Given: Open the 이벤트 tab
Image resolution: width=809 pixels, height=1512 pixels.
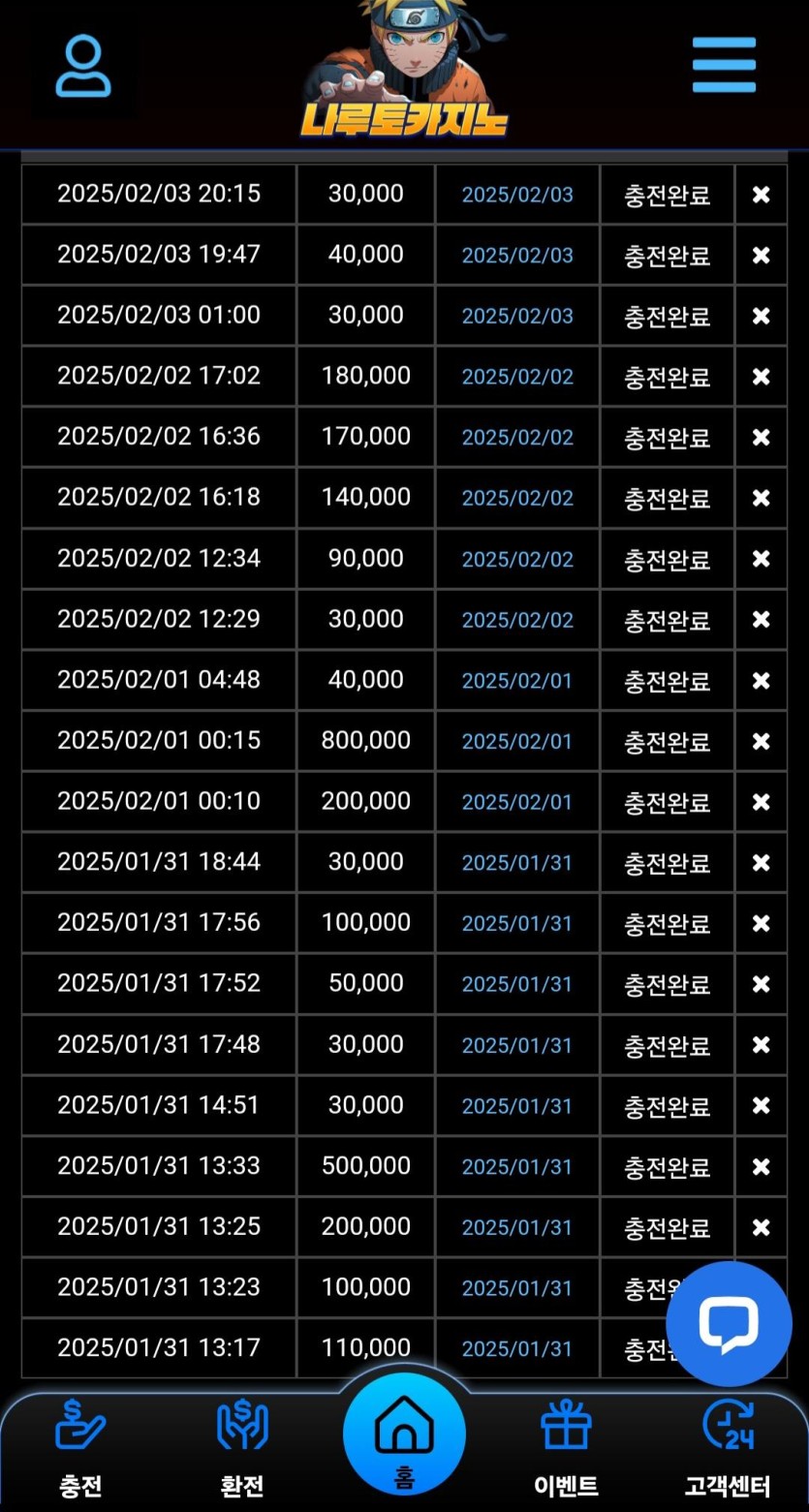Looking at the screenshot, I should click(x=566, y=1450).
